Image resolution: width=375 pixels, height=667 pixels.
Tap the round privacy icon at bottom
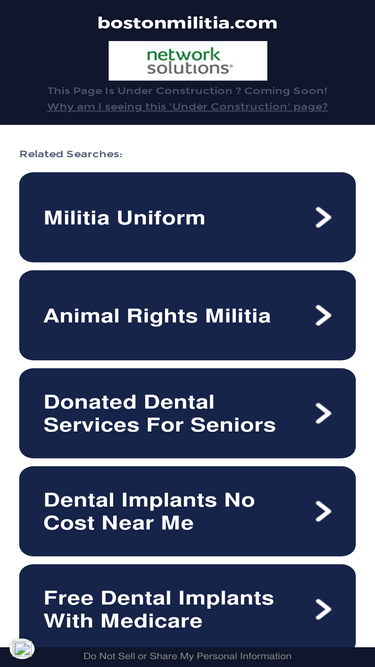22,648
